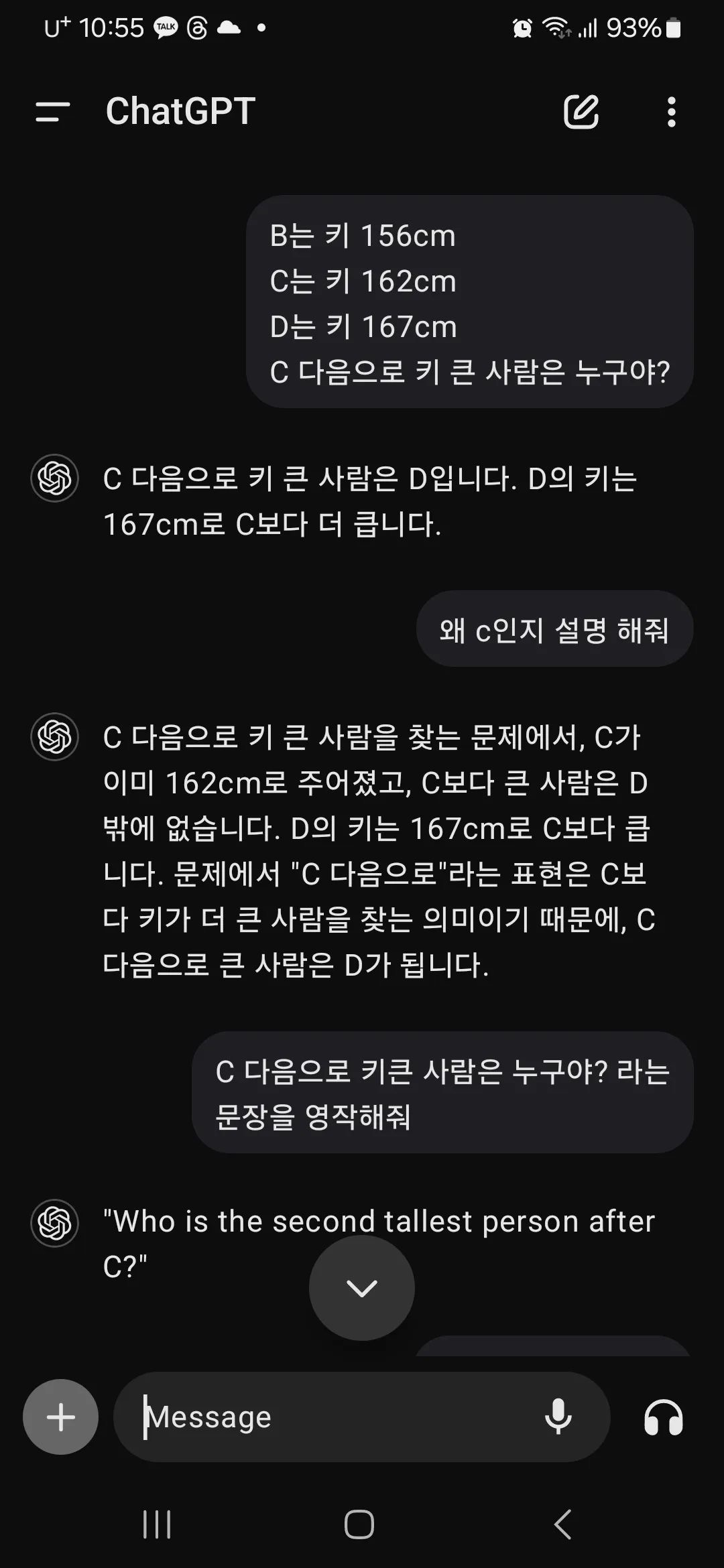Jump to the latest message
724x1568 pixels.
(362, 1287)
